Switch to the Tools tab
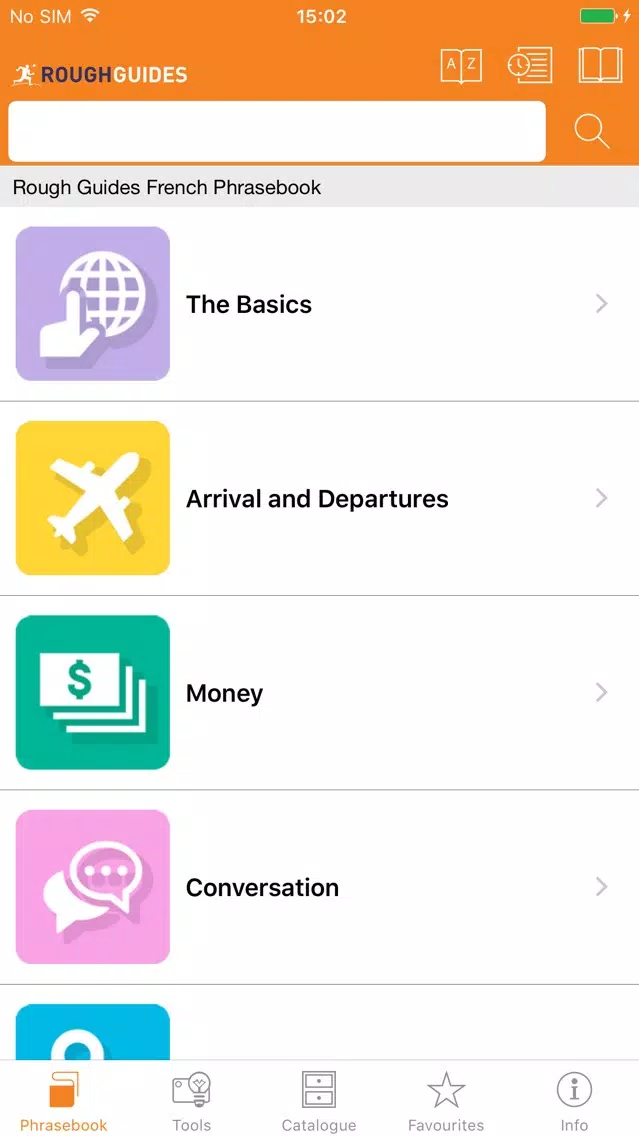Image resolution: width=639 pixels, height=1136 pixels. tap(191, 1101)
